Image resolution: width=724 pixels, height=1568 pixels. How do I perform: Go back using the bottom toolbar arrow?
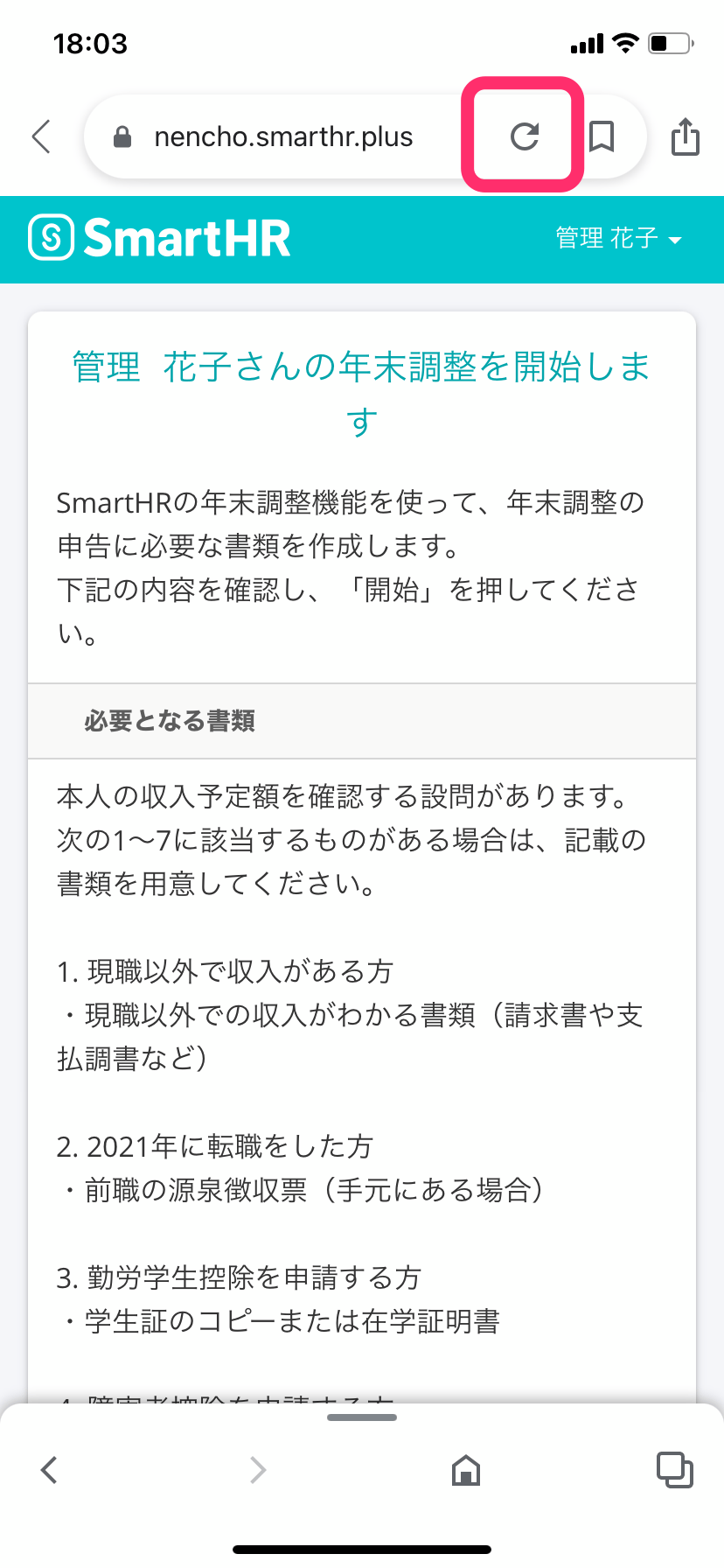pos(50,1469)
